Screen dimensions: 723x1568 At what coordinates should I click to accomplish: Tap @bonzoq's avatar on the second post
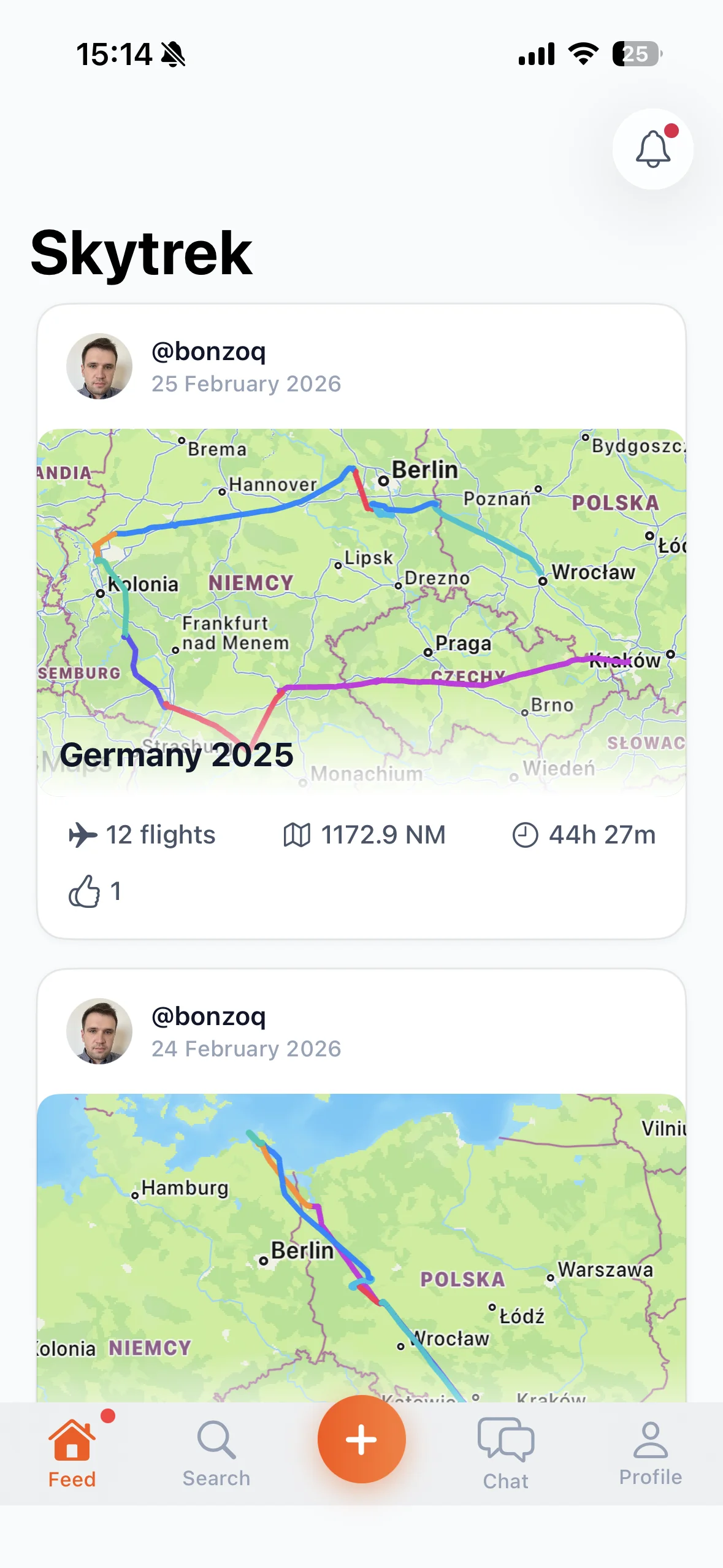pos(100,1031)
